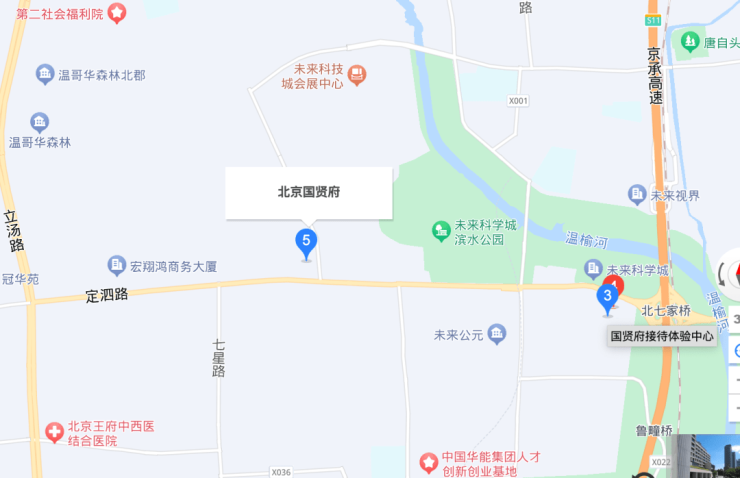This screenshot has height=478, width=740.
Task: Select the 未来公元 POI
Action: [x=497, y=334]
